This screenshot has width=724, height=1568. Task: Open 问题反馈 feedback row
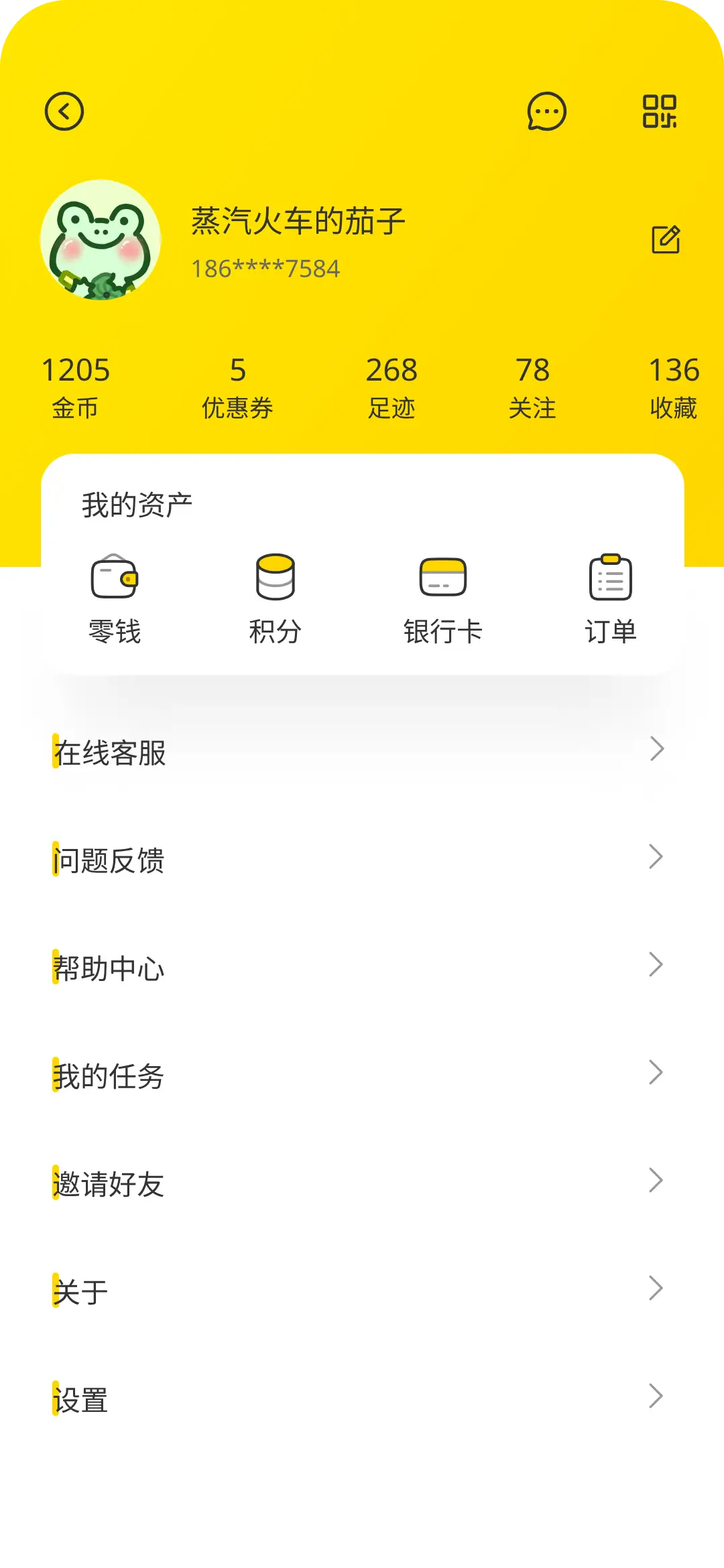coord(362,860)
